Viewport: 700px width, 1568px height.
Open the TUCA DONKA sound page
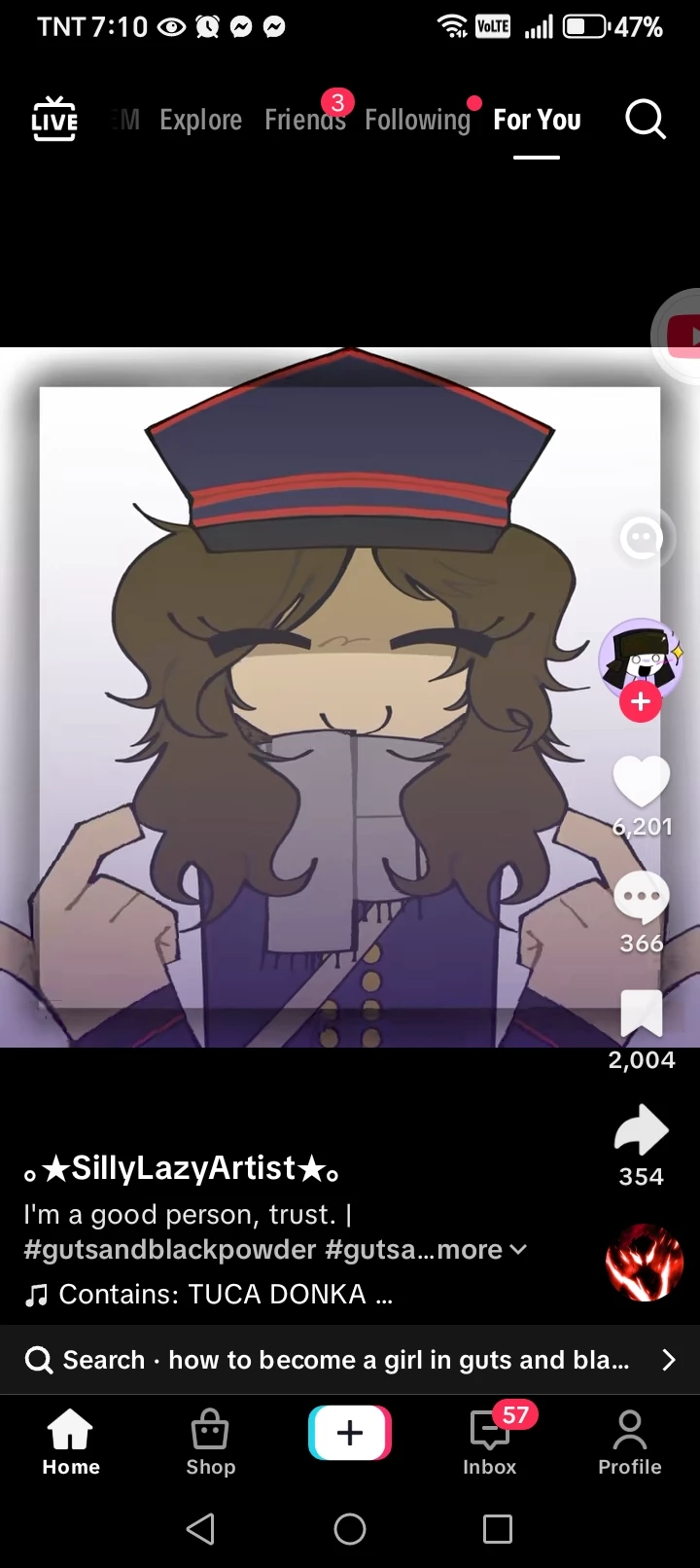pos(214,1295)
